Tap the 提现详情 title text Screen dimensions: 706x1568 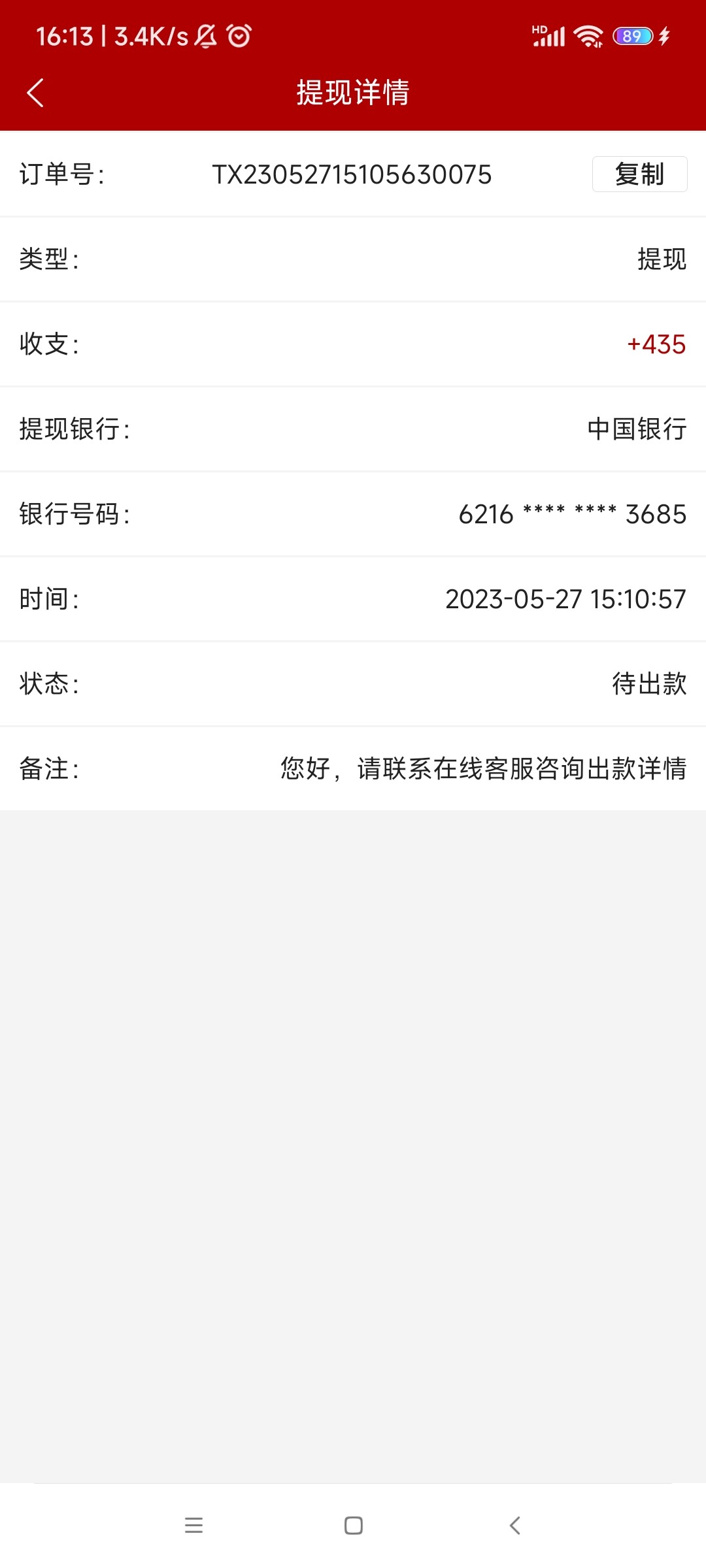click(353, 93)
